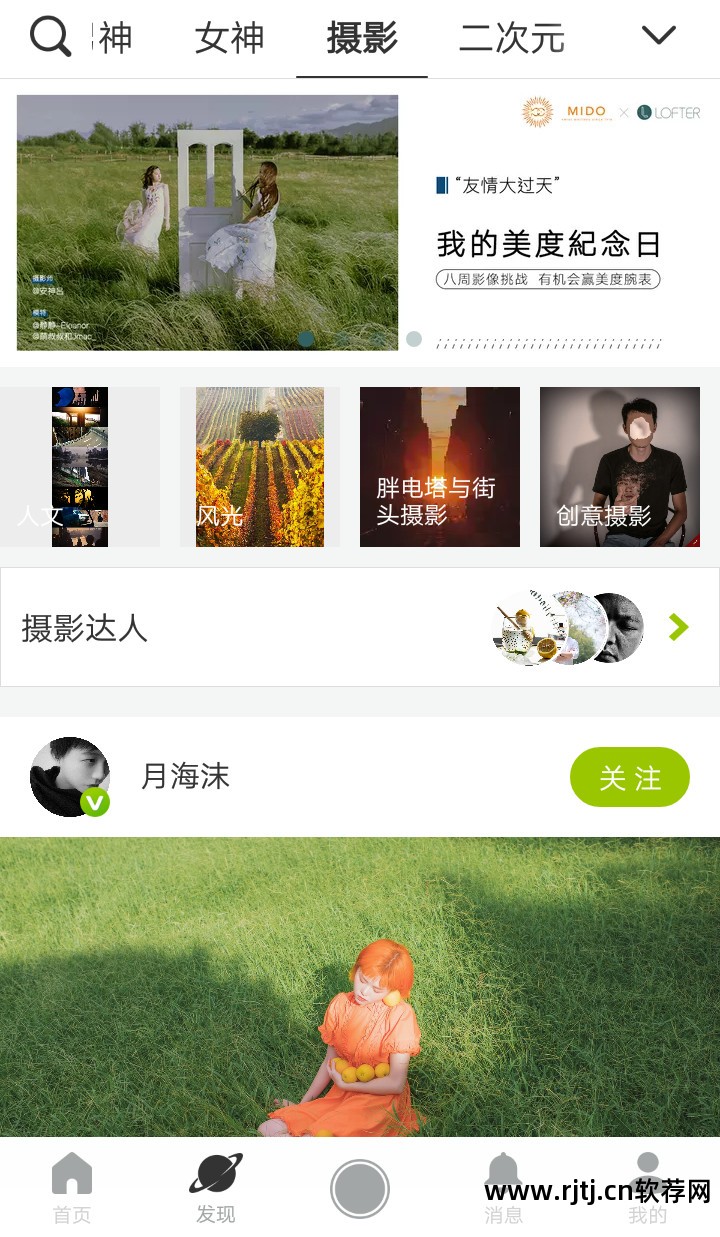Open the 创意摄影 category card
The image size is (720, 1237).
pos(620,466)
